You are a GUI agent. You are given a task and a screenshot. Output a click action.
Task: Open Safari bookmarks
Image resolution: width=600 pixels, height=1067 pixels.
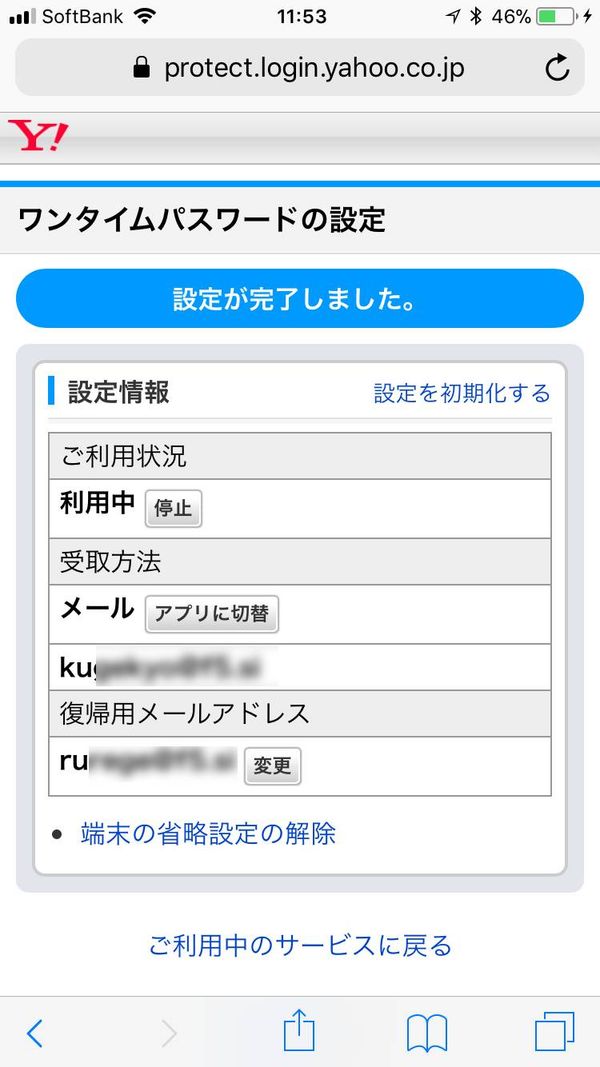427,1034
